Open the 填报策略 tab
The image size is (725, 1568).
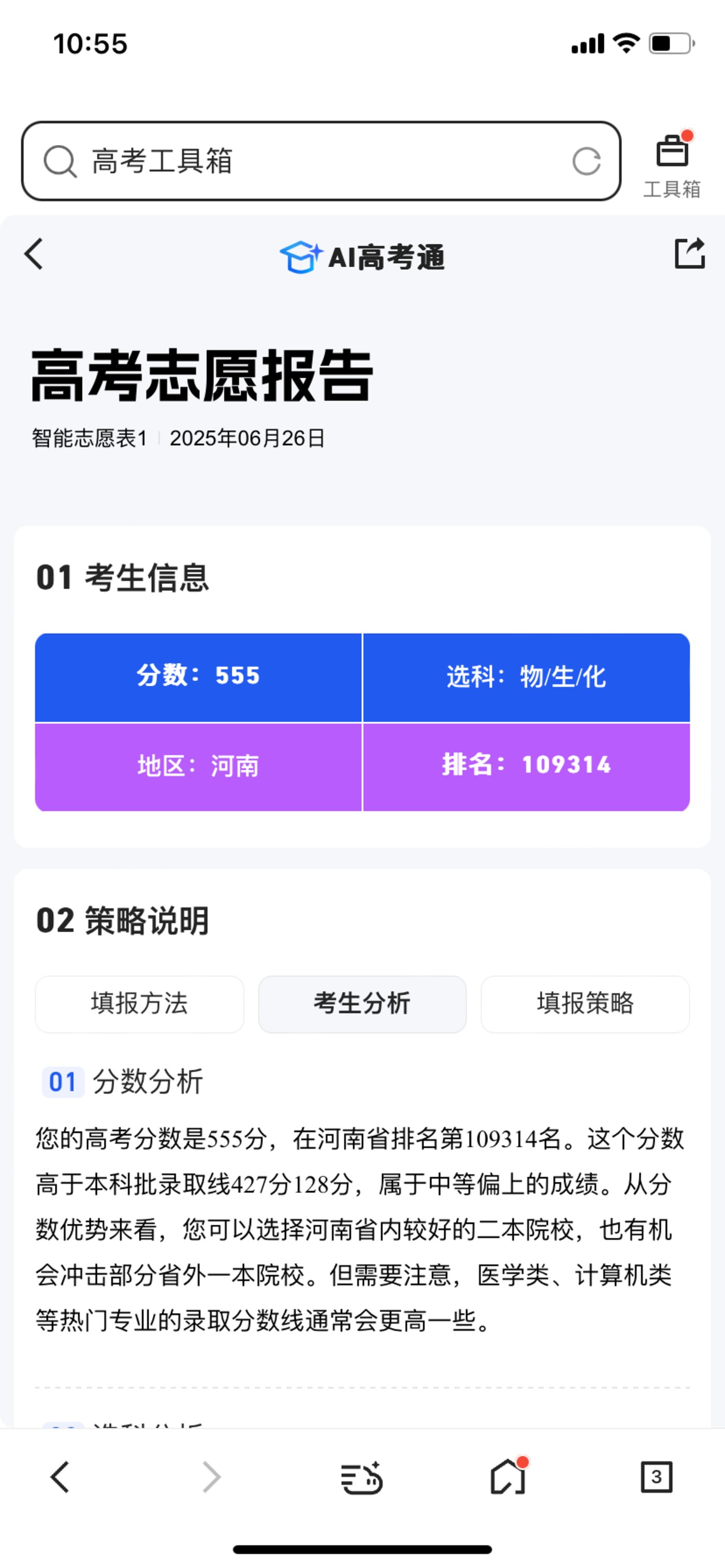coord(585,1004)
